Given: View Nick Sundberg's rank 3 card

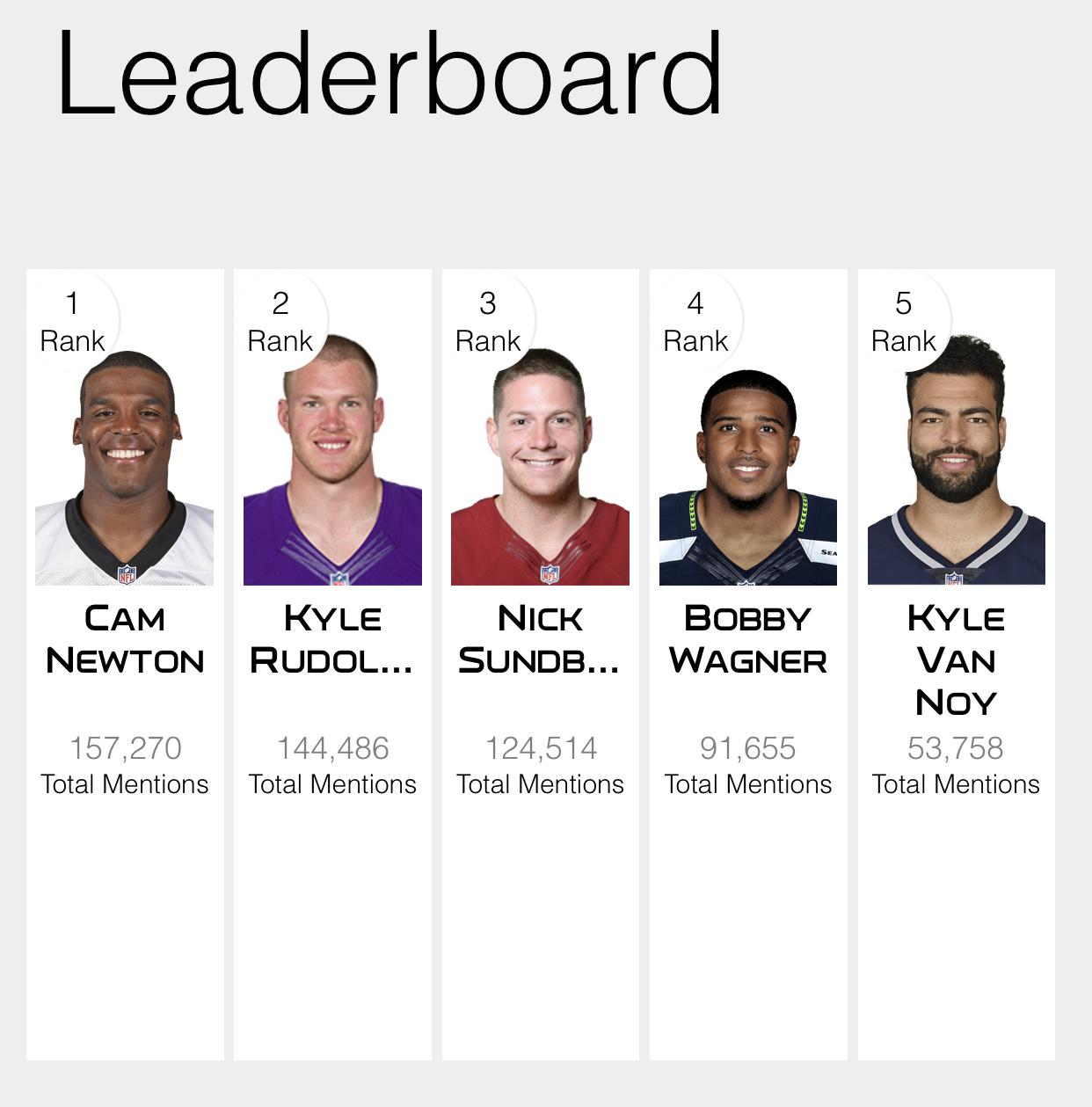Looking at the screenshot, I should (x=540, y=638).
